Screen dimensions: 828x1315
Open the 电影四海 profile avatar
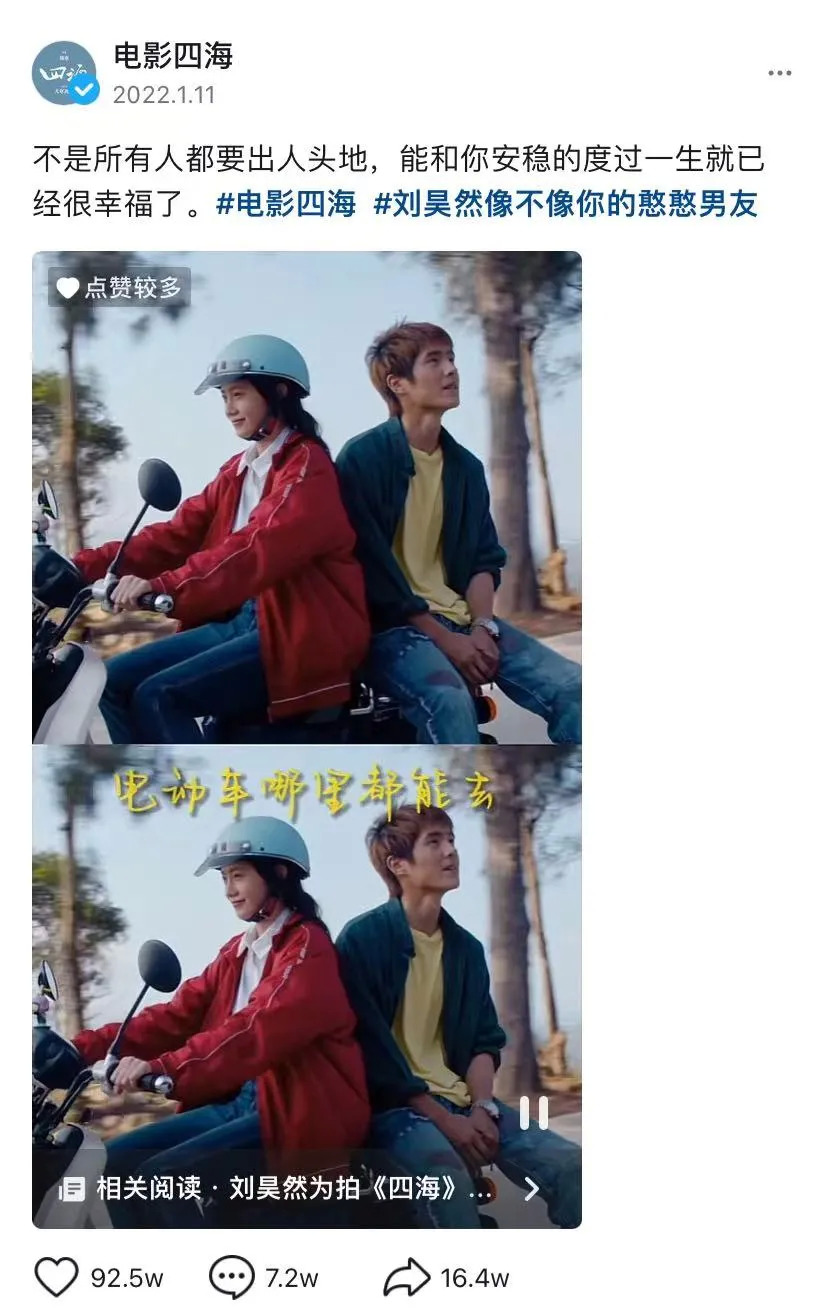tap(64, 73)
